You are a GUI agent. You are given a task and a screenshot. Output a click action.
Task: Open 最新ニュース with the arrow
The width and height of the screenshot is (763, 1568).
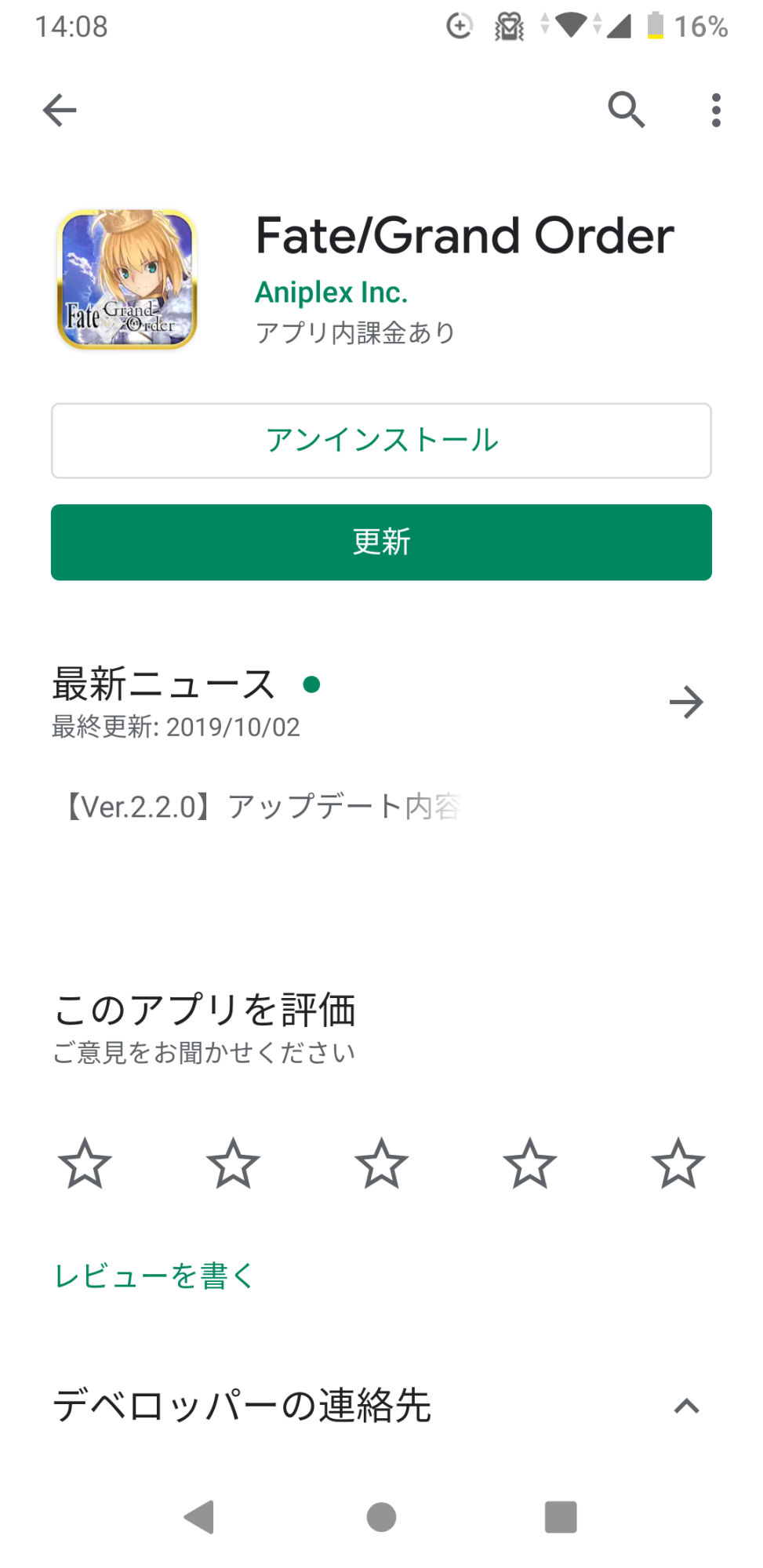tap(685, 702)
